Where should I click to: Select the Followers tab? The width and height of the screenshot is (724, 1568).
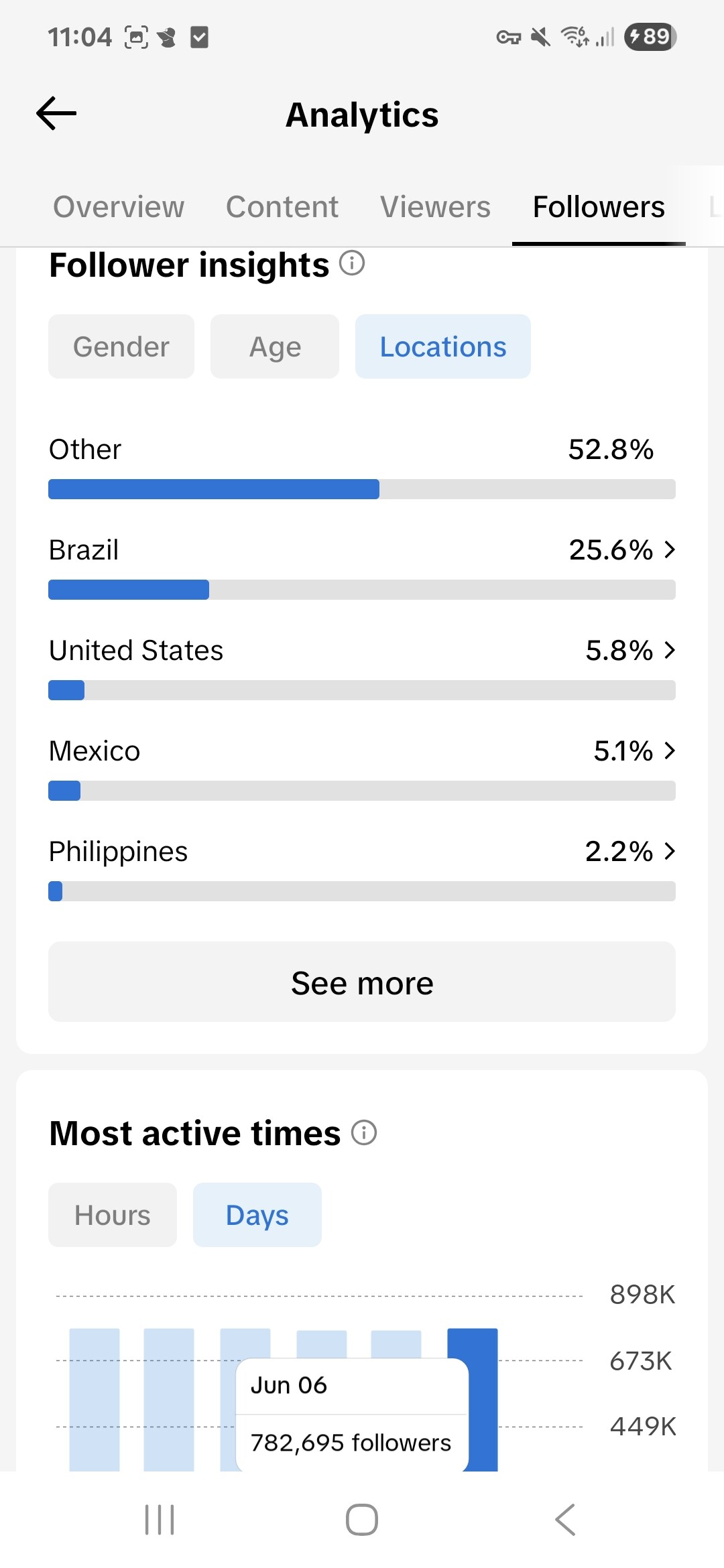point(599,207)
